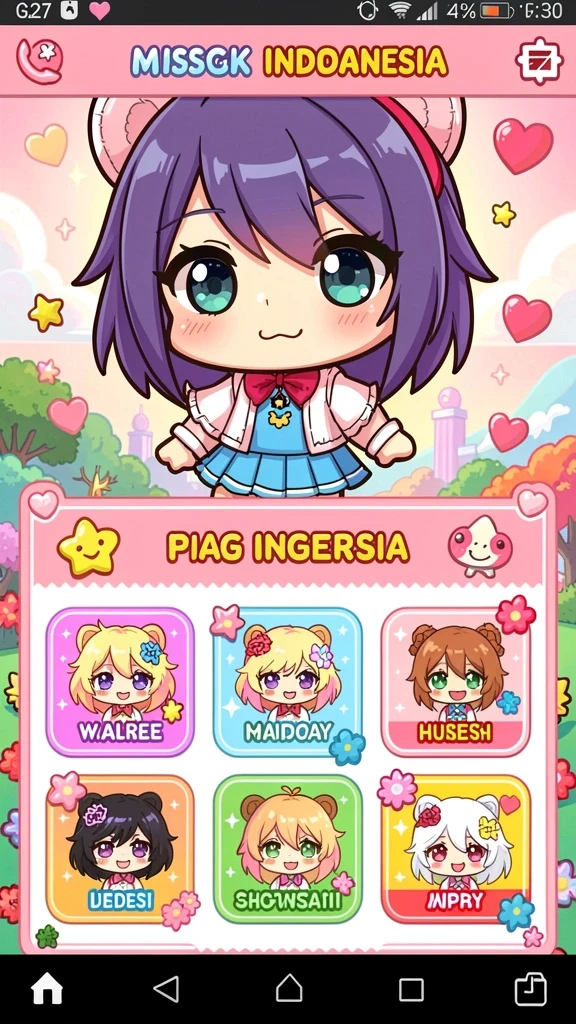This screenshot has height=1024, width=576.
Task: Open recent apps with the square button
Action: coord(411,989)
